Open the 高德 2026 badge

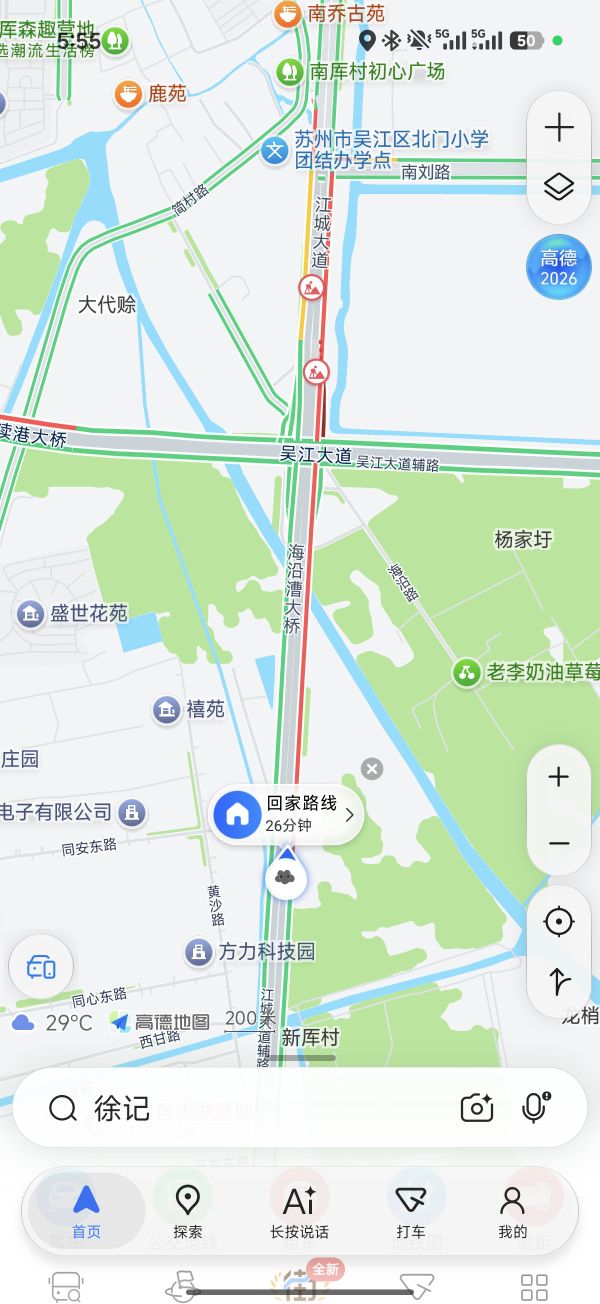pos(559,267)
